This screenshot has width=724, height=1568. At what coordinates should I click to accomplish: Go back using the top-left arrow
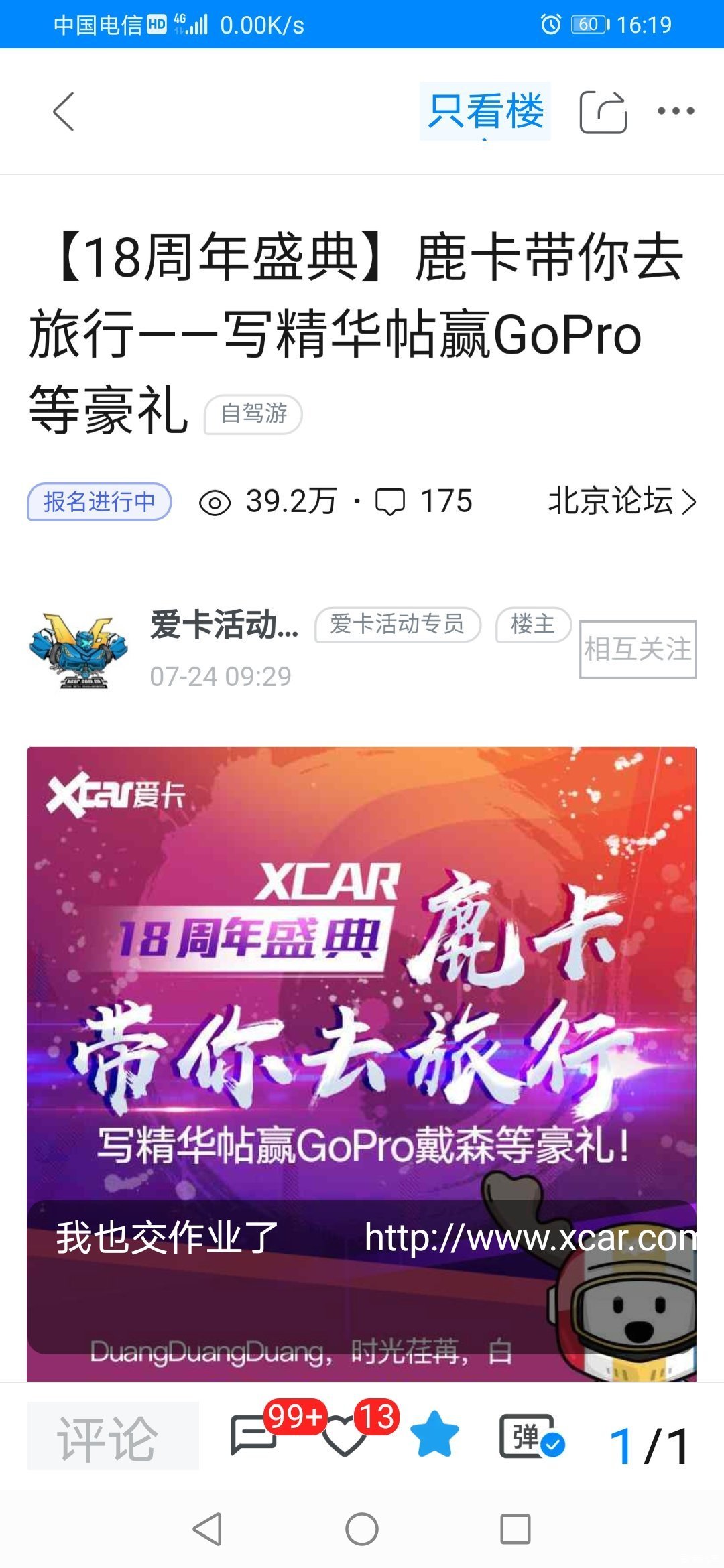coord(64,111)
